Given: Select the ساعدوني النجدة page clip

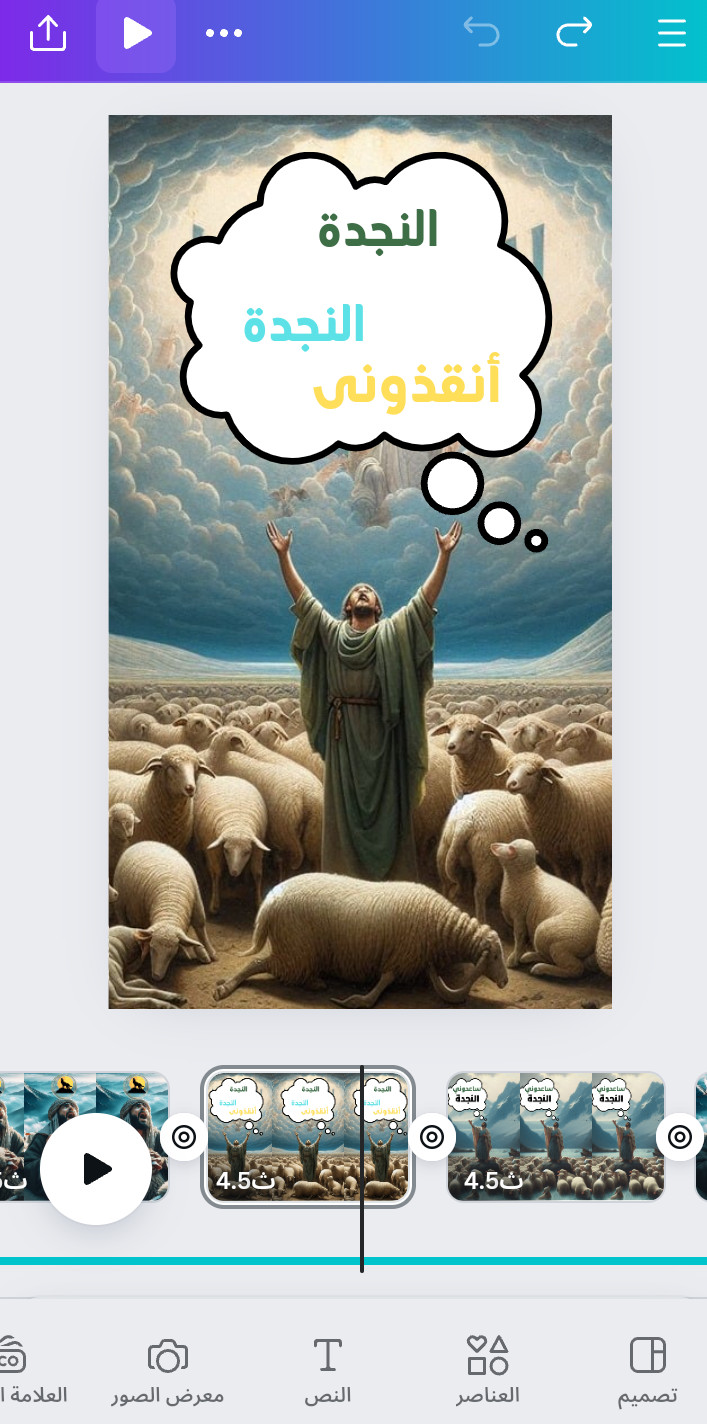Looking at the screenshot, I should pyautogui.click(x=555, y=1136).
